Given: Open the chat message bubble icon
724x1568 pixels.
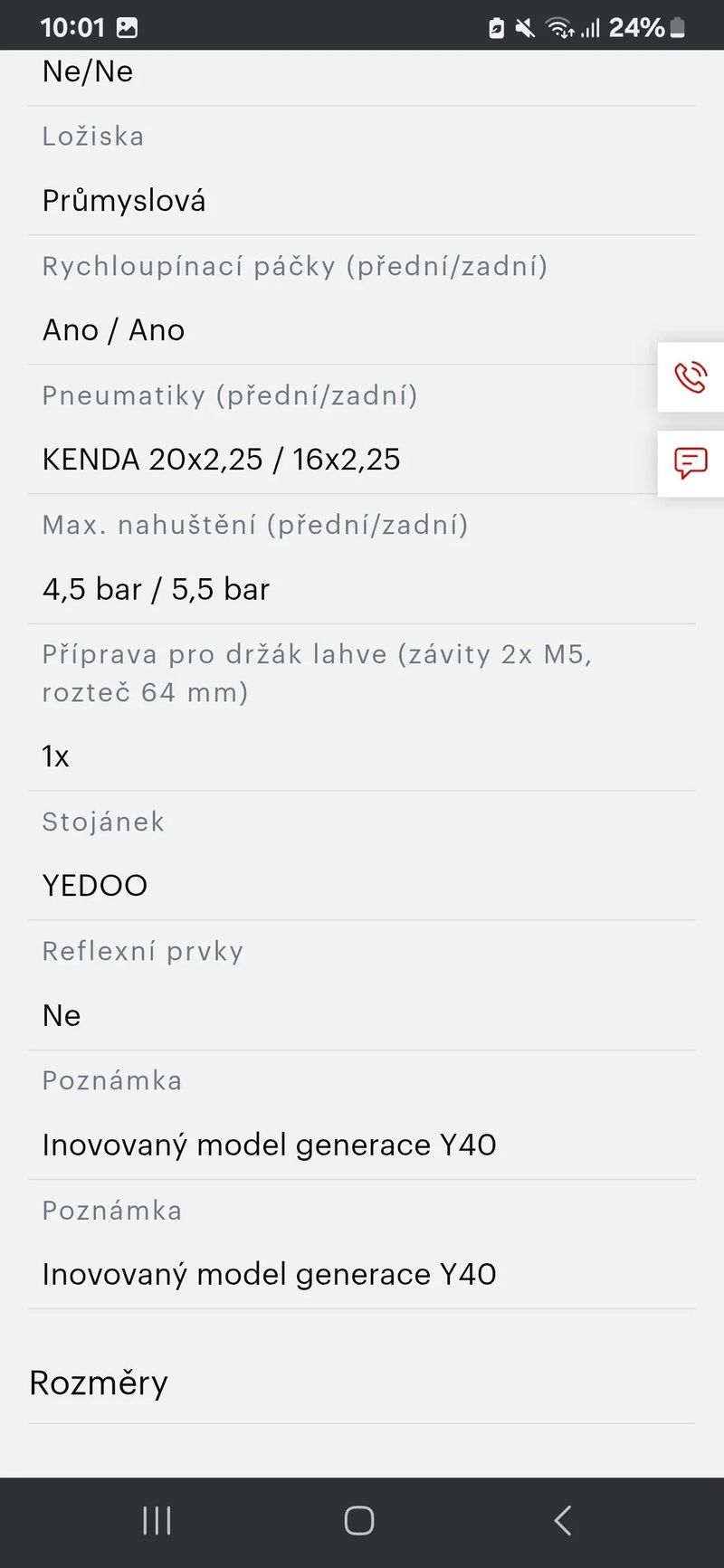Looking at the screenshot, I should tap(691, 463).
